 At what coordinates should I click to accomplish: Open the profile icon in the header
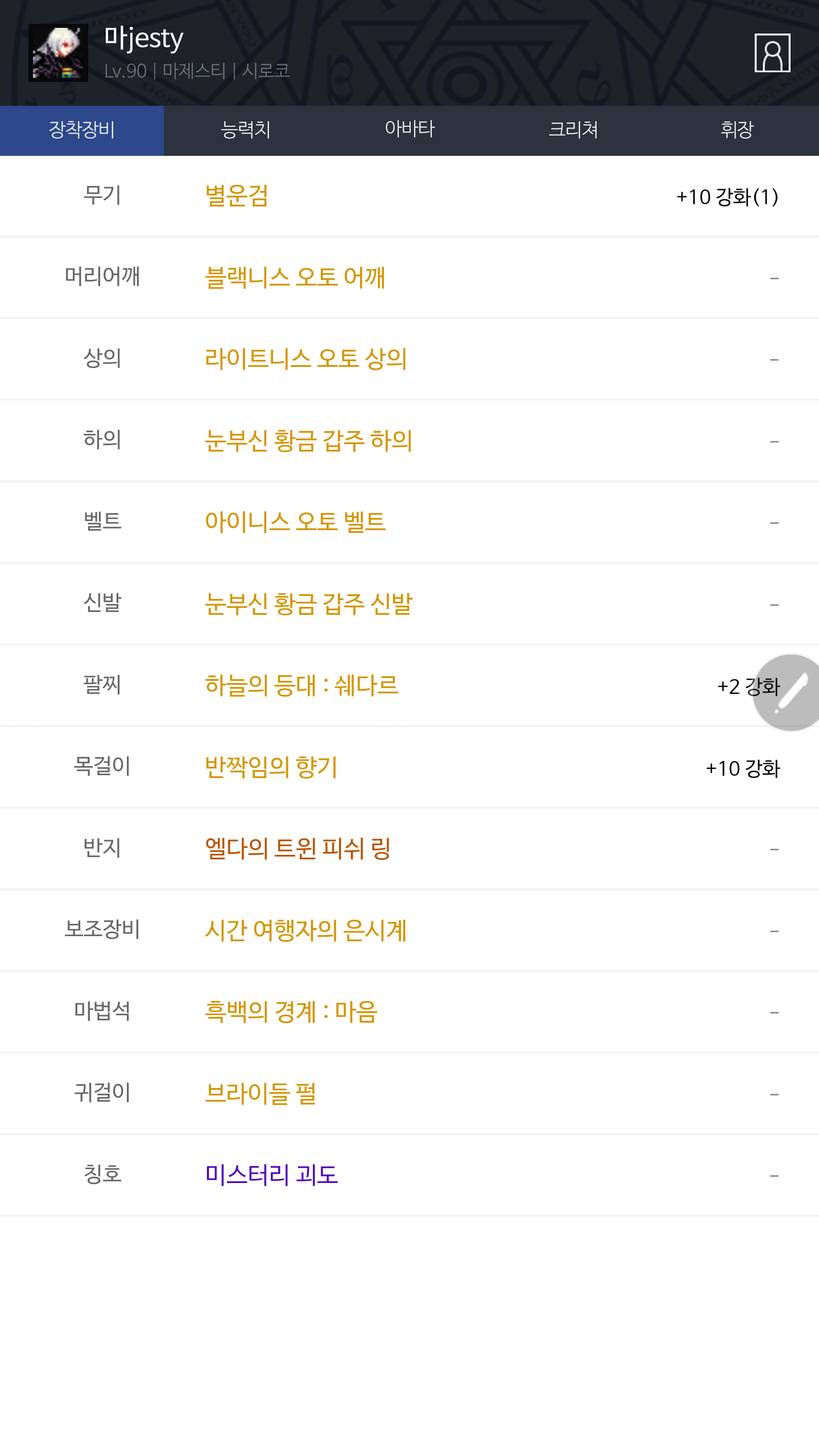tap(772, 53)
